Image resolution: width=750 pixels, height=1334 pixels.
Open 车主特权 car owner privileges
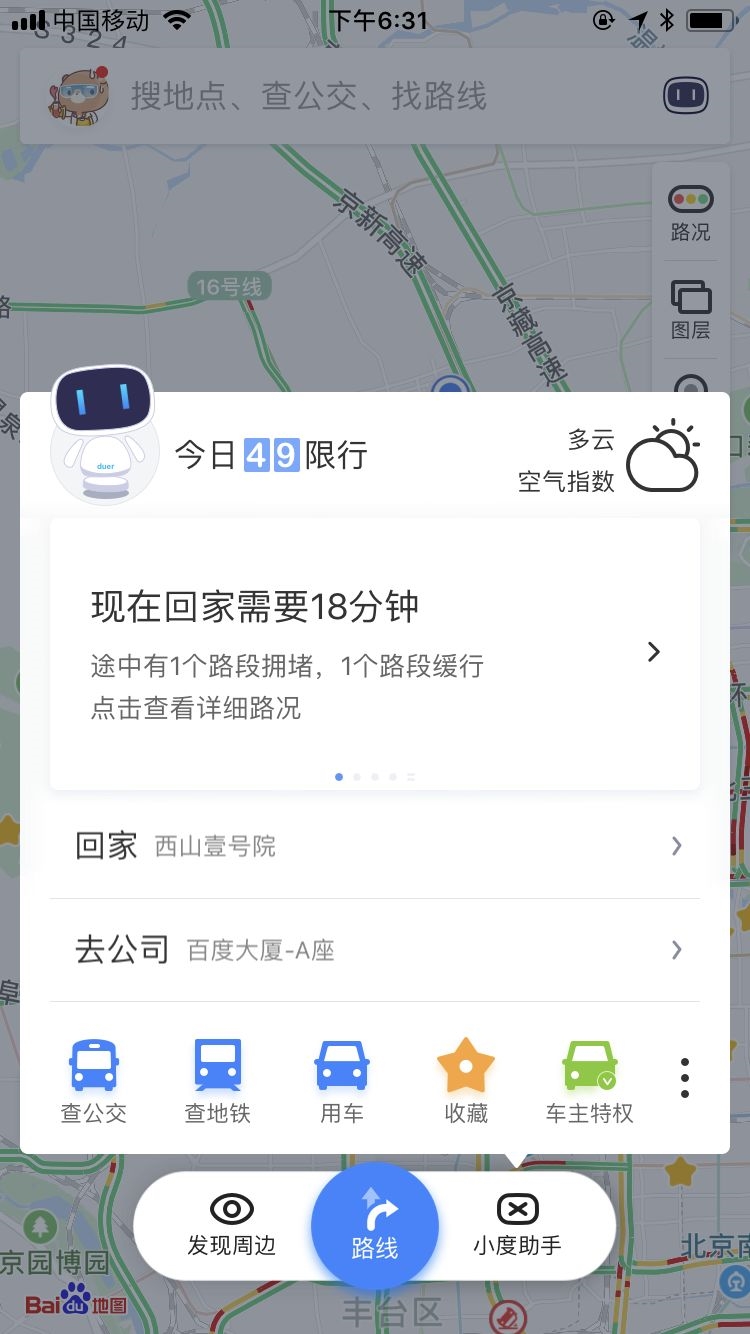click(590, 1080)
